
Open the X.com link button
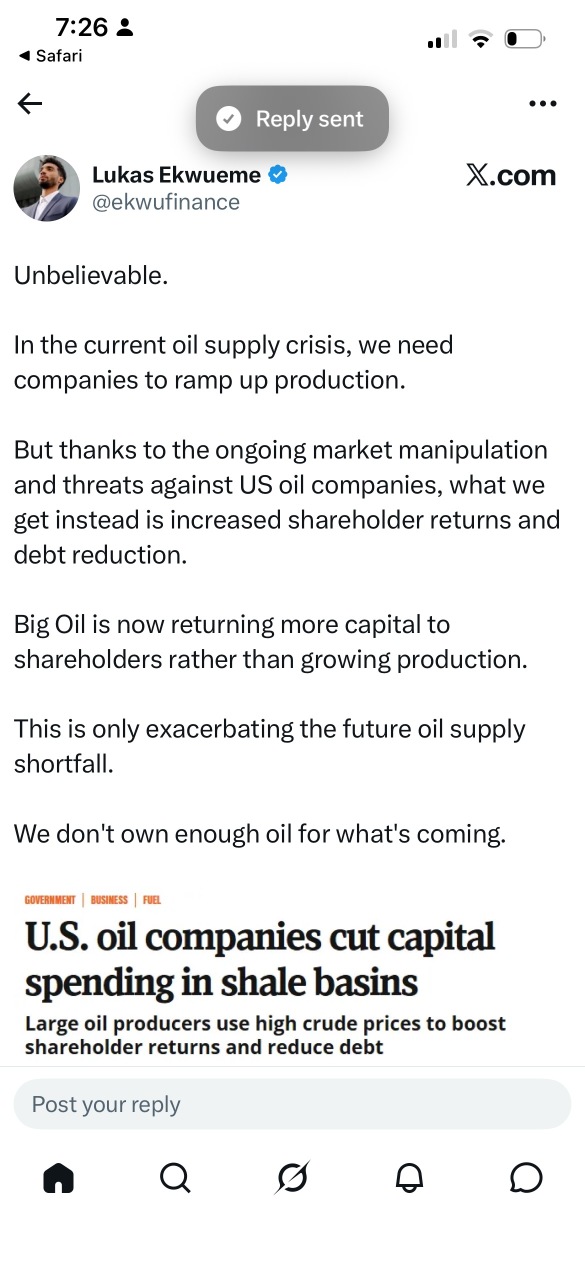point(510,175)
